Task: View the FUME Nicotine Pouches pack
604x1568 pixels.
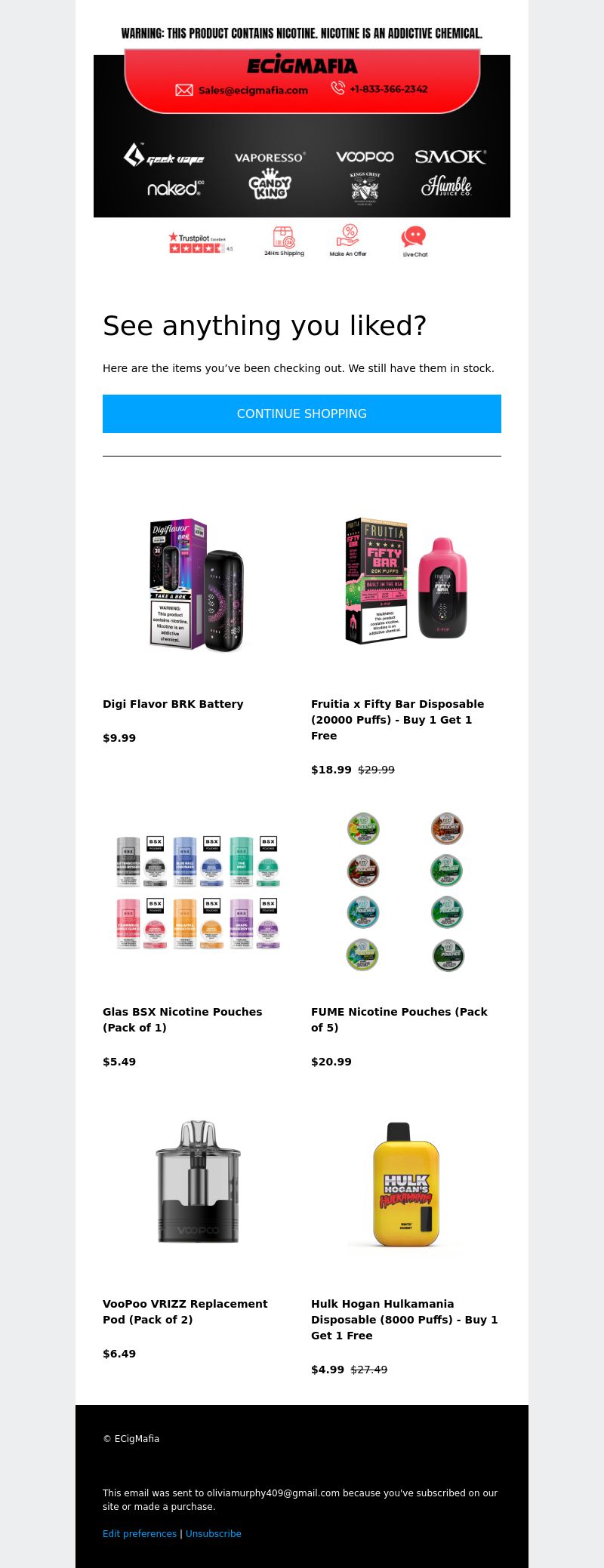Action: coord(399,1019)
